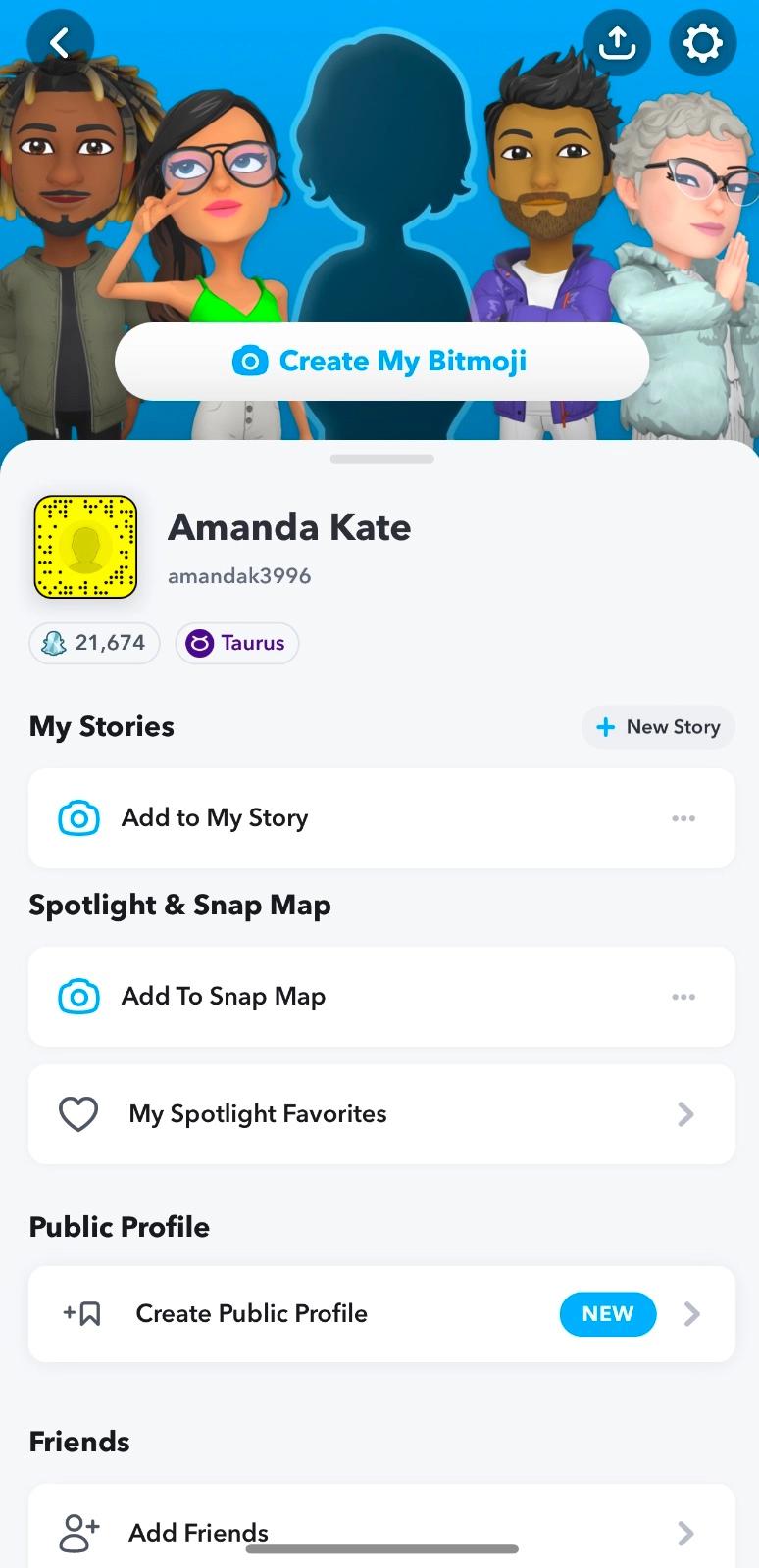This screenshot has height=1568, width=759.
Task: Open the Taurus zodiac chip
Action: 237,643
